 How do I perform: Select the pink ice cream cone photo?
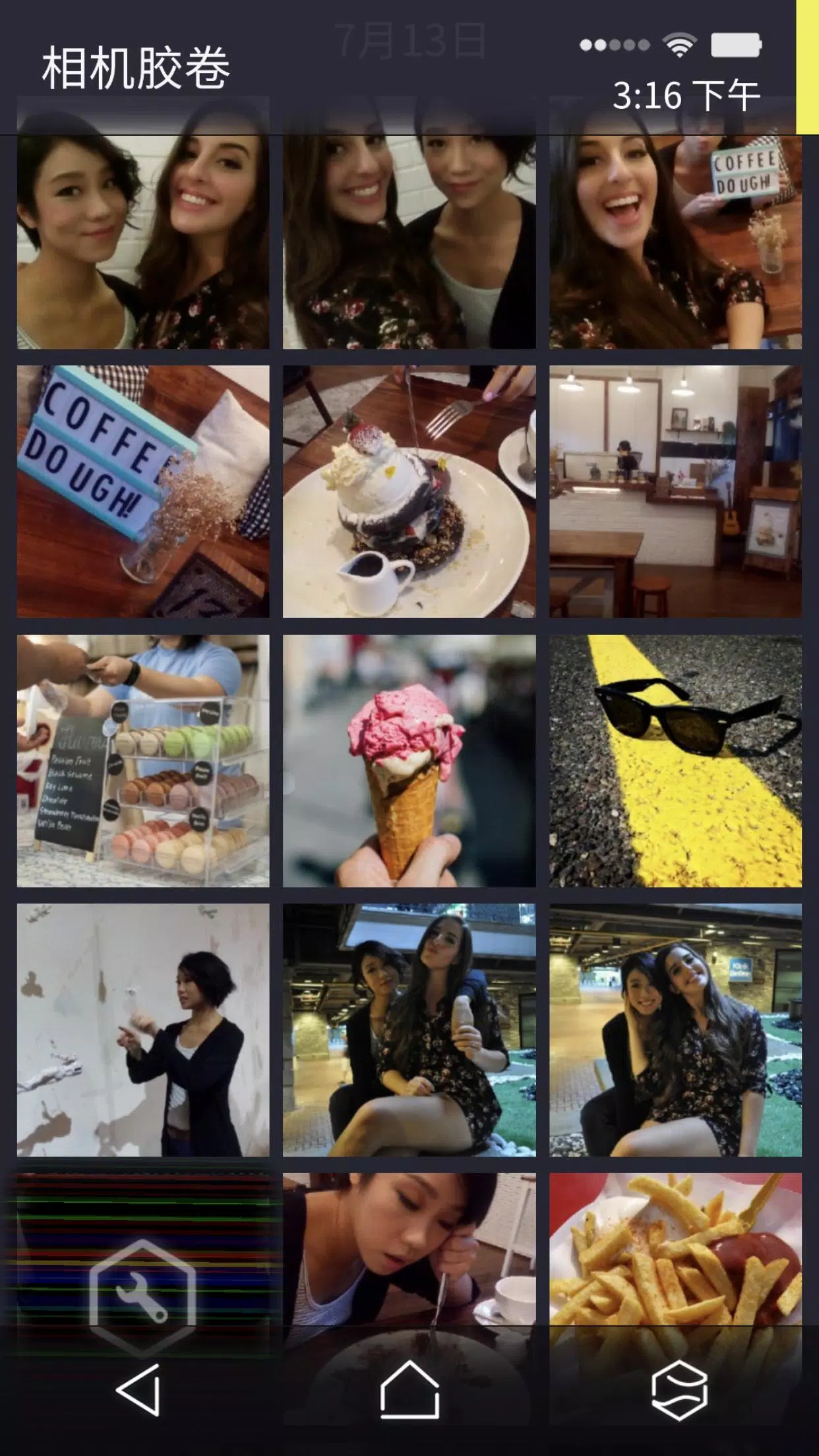(409, 760)
